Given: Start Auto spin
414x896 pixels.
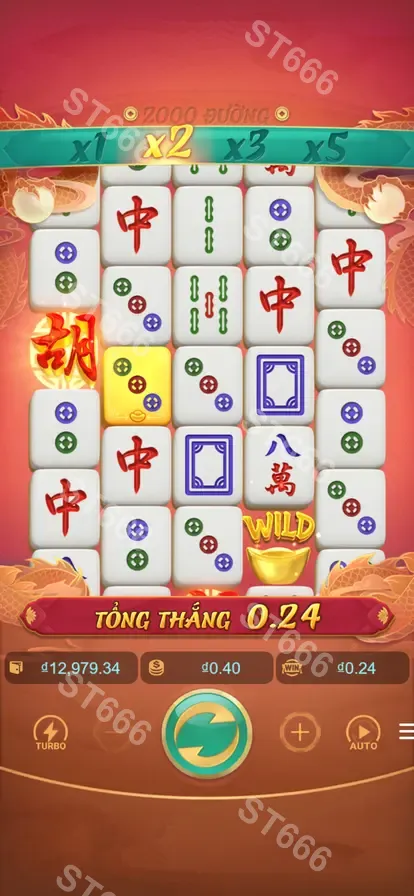Looking at the screenshot, I should pyautogui.click(x=364, y=733).
